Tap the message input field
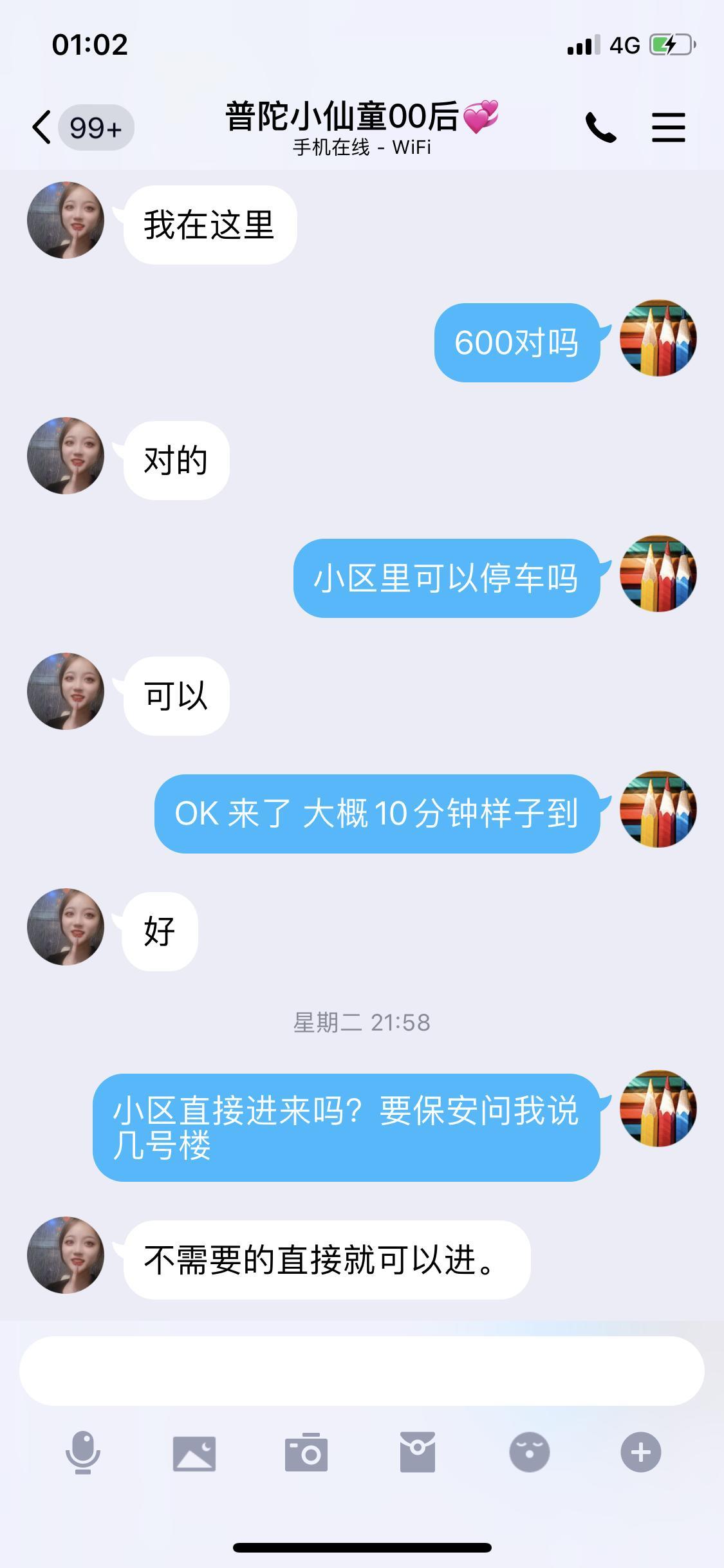 362,1370
